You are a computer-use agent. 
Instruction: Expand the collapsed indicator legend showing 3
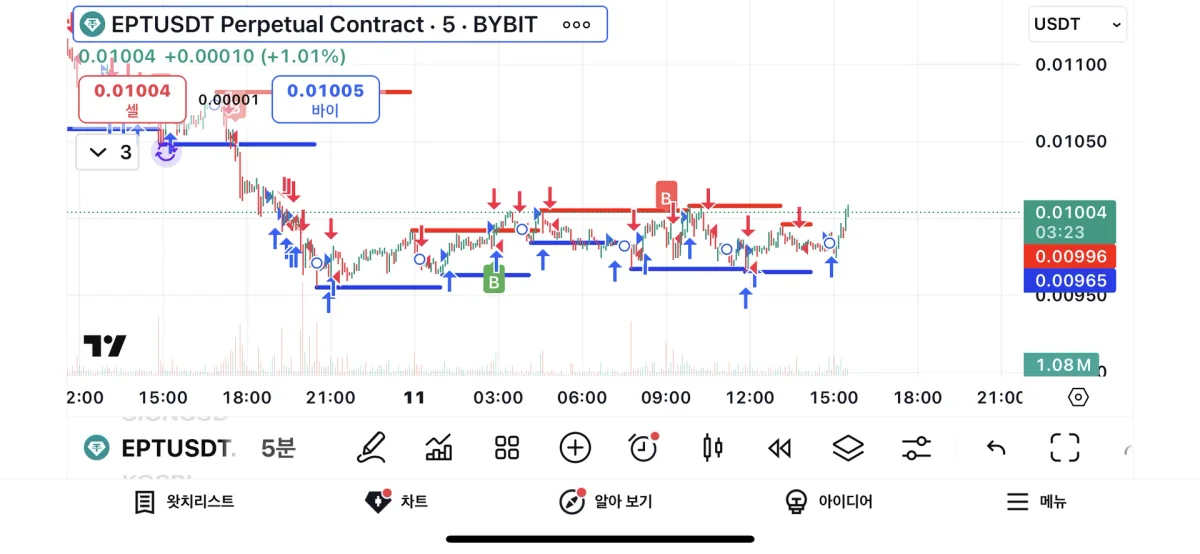109,152
